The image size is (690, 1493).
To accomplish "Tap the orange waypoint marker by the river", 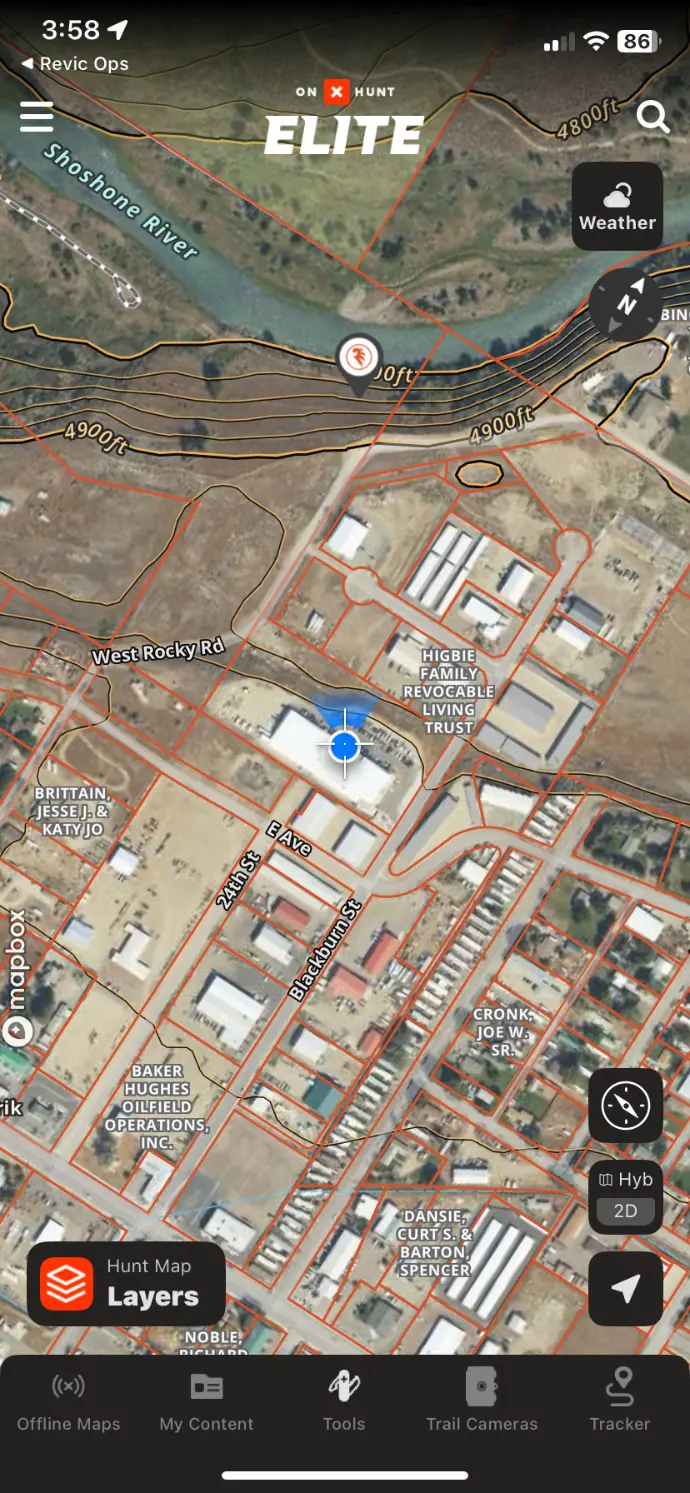I will pos(358,359).
